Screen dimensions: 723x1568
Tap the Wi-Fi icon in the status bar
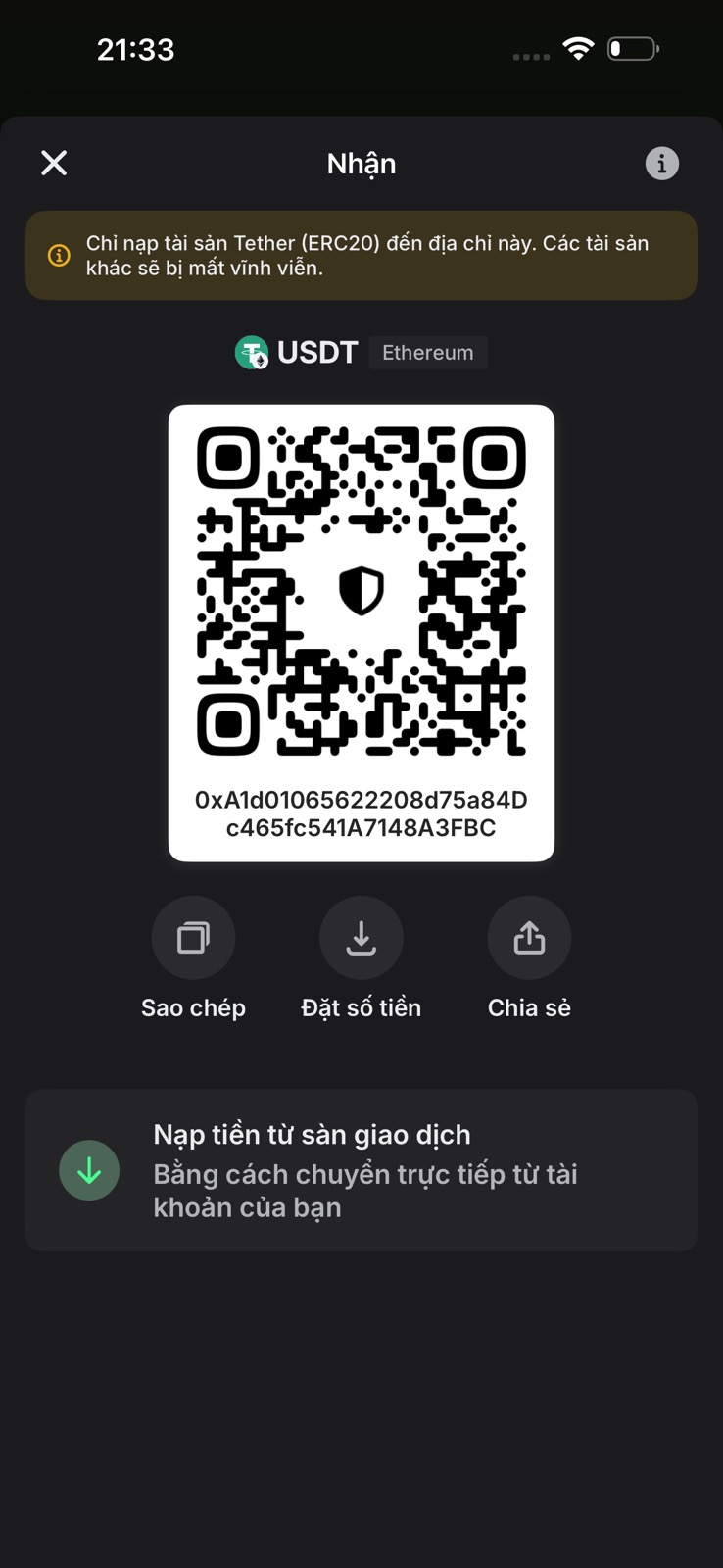pos(578,47)
